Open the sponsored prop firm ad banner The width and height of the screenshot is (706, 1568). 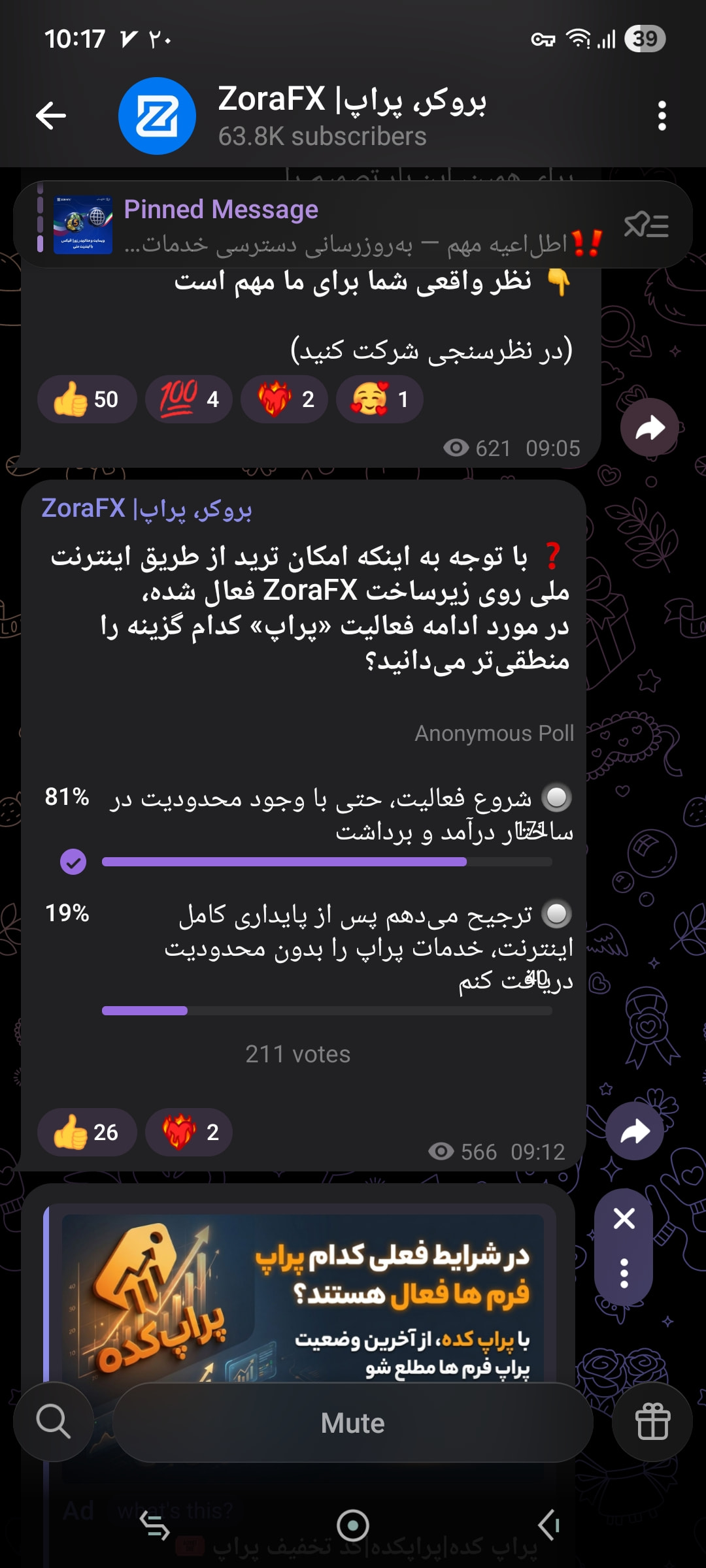pyautogui.click(x=303, y=1297)
